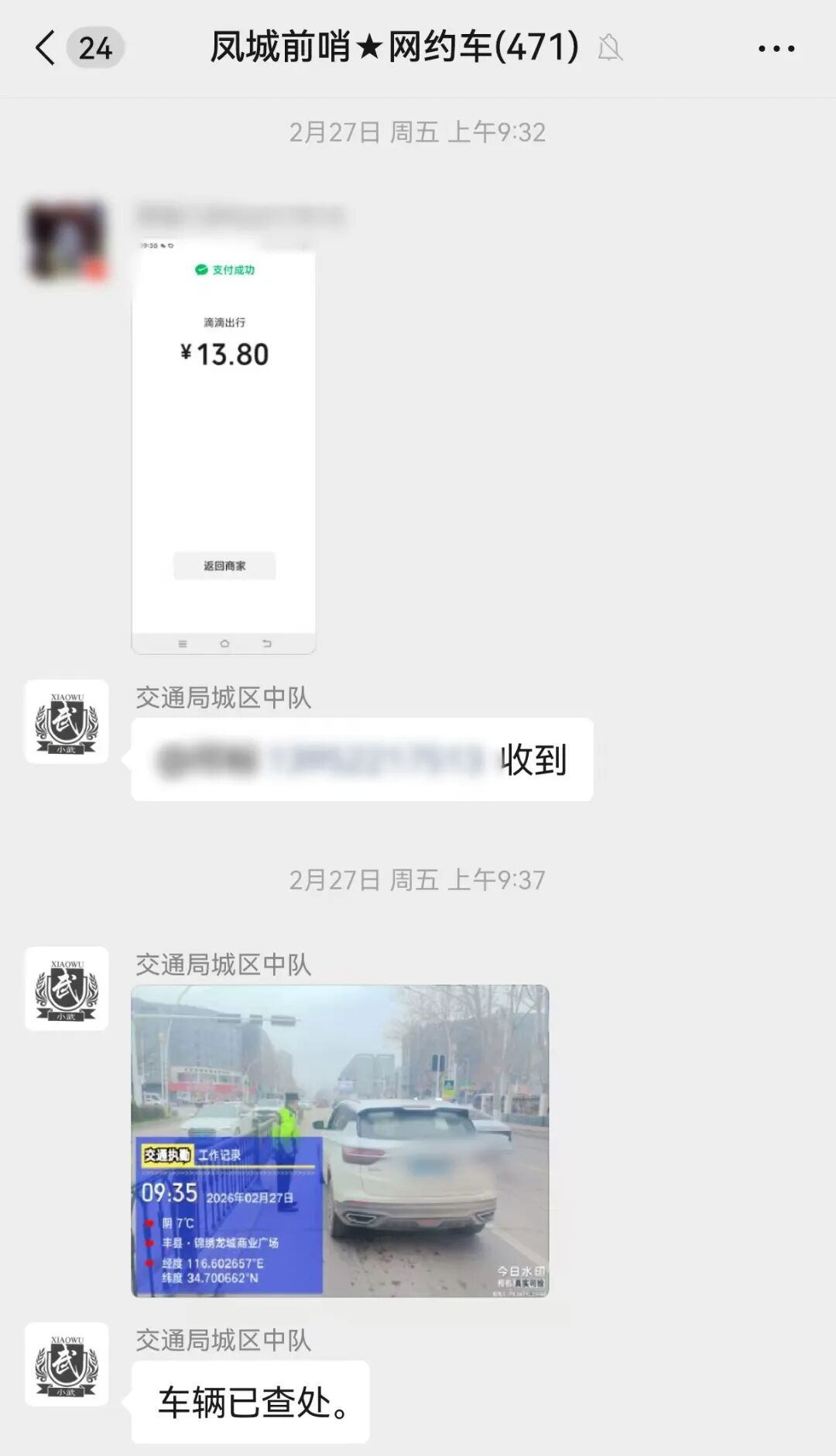Tap the home icon in the payment screenshot navbar
The image size is (836, 1456).
[224, 642]
